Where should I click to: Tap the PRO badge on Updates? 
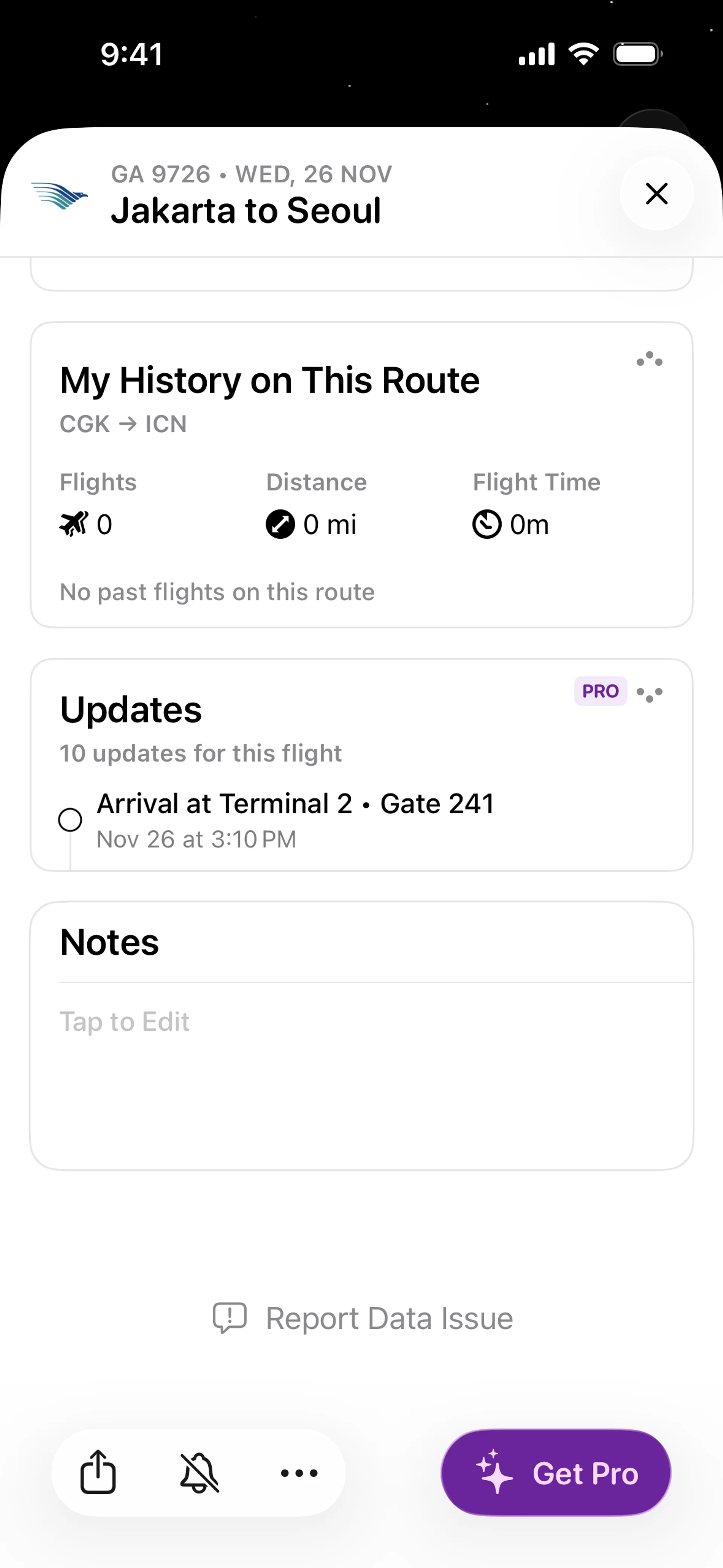[600, 691]
